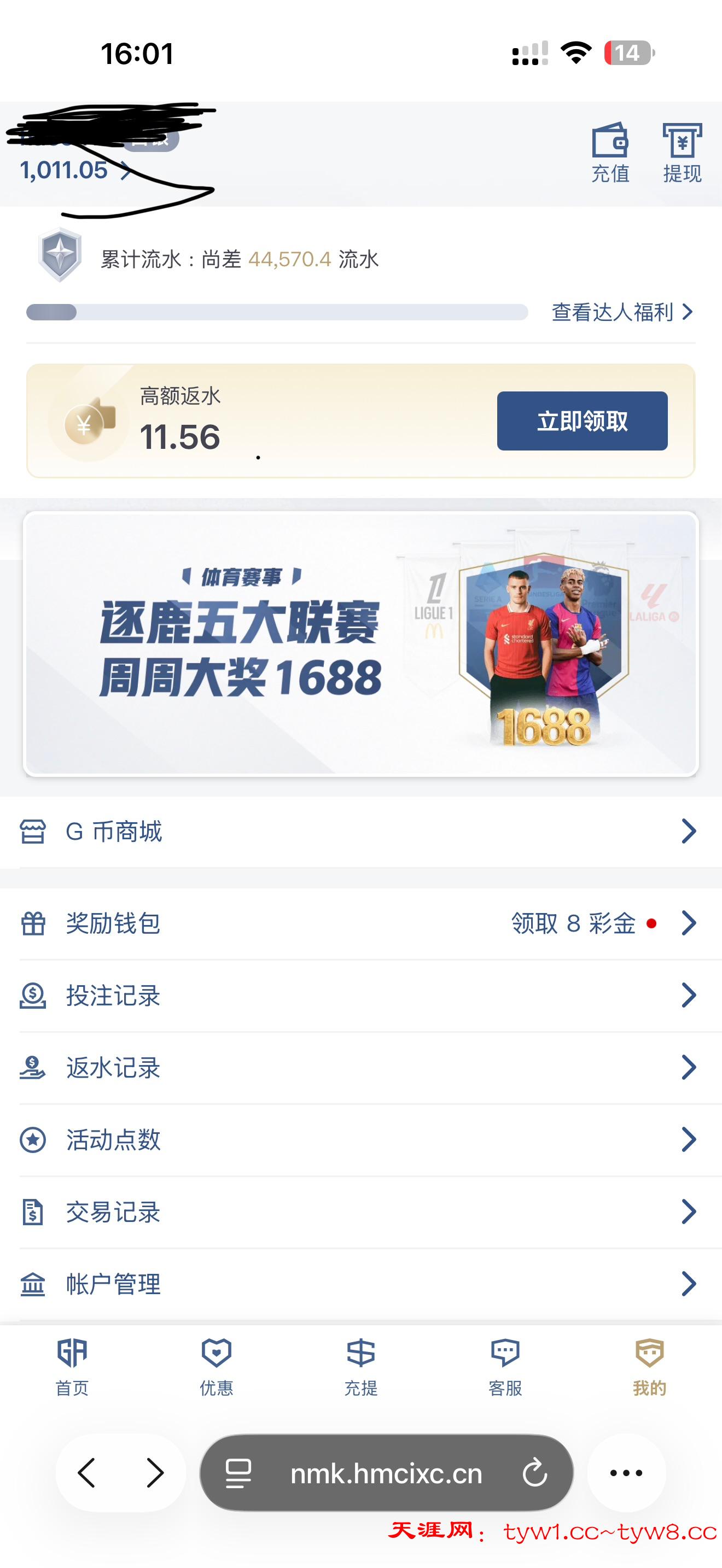
Task: Claim rebate with 立即领取
Action: pyautogui.click(x=581, y=420)
